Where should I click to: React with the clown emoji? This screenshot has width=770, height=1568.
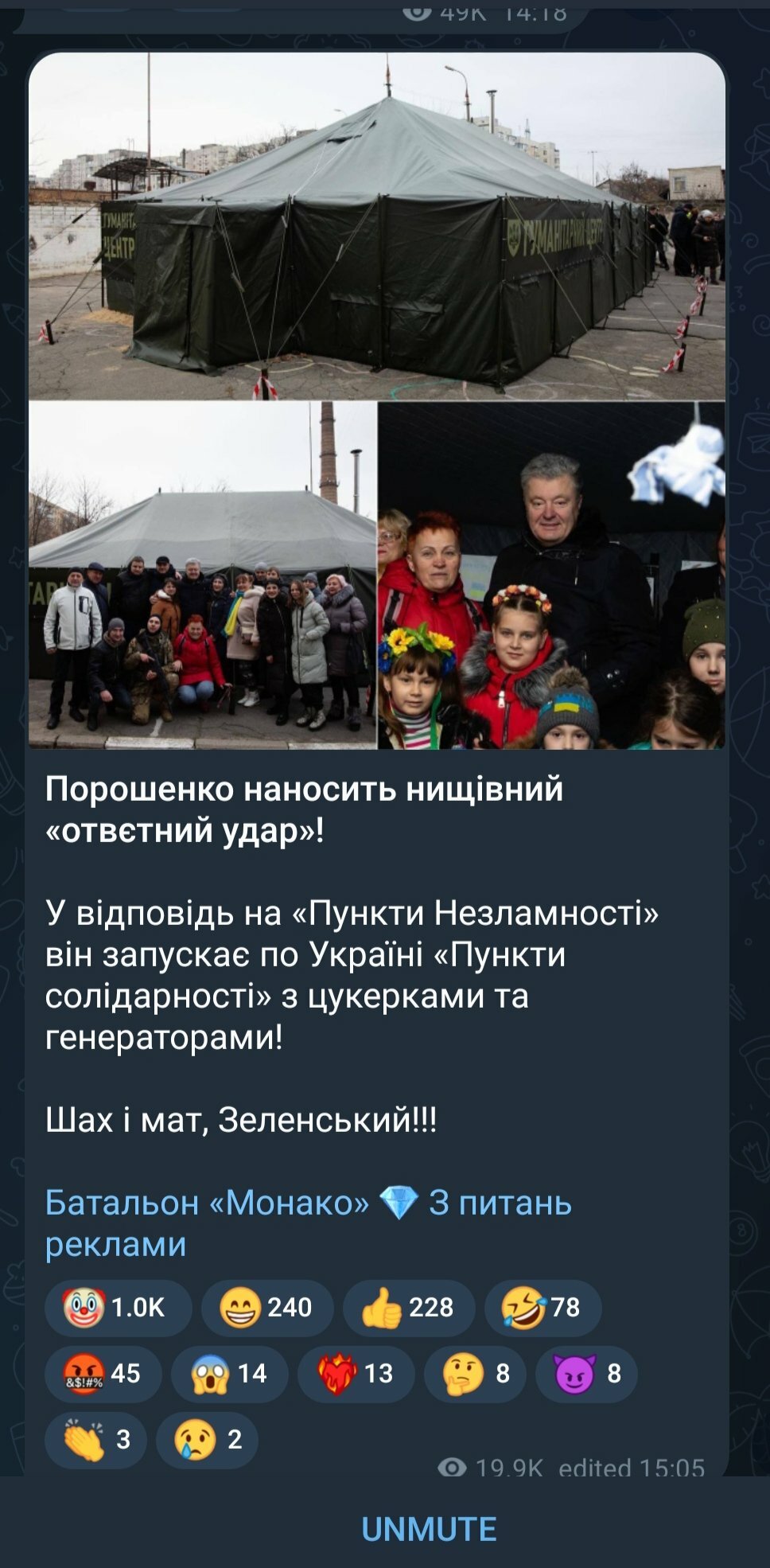point(118,1308)
